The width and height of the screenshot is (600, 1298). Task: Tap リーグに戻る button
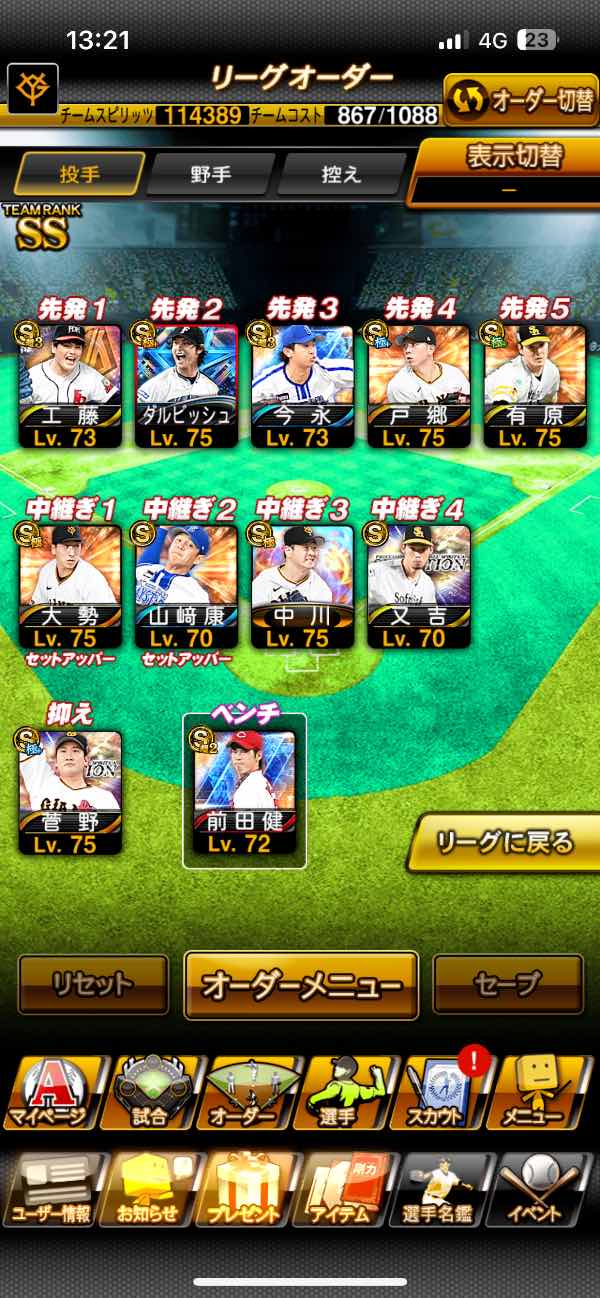pos(506,843)
